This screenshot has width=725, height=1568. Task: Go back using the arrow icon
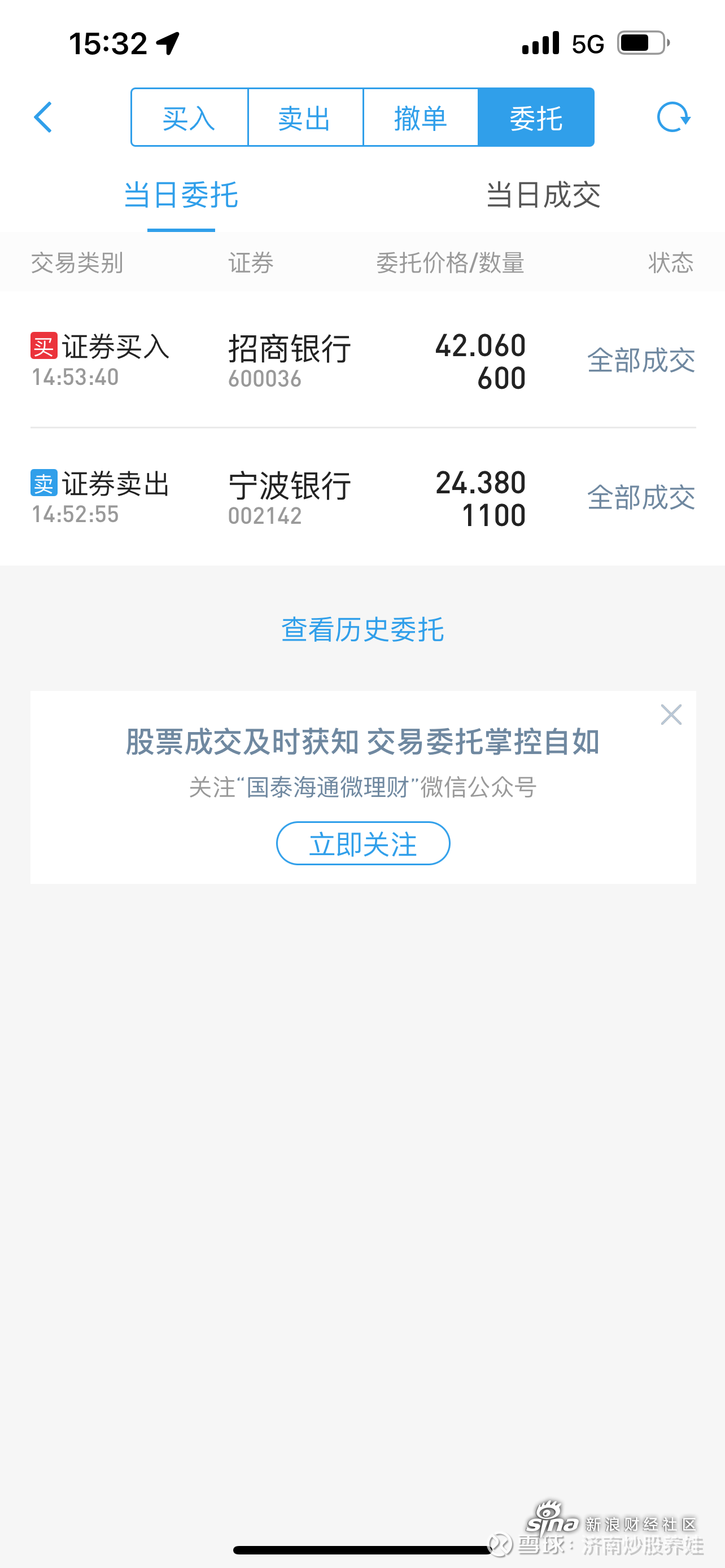click(43, 117)
